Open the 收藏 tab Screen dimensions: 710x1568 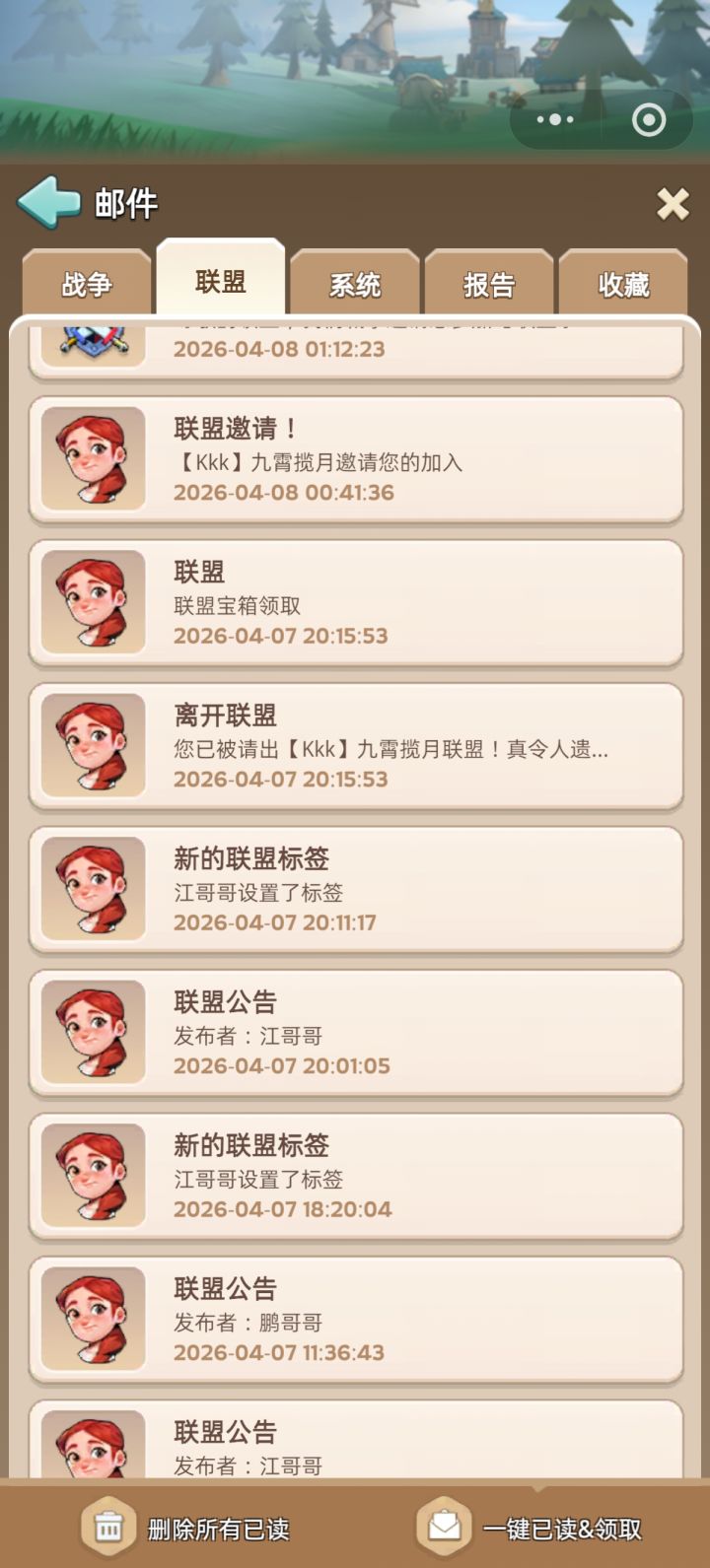coord(624,283)
